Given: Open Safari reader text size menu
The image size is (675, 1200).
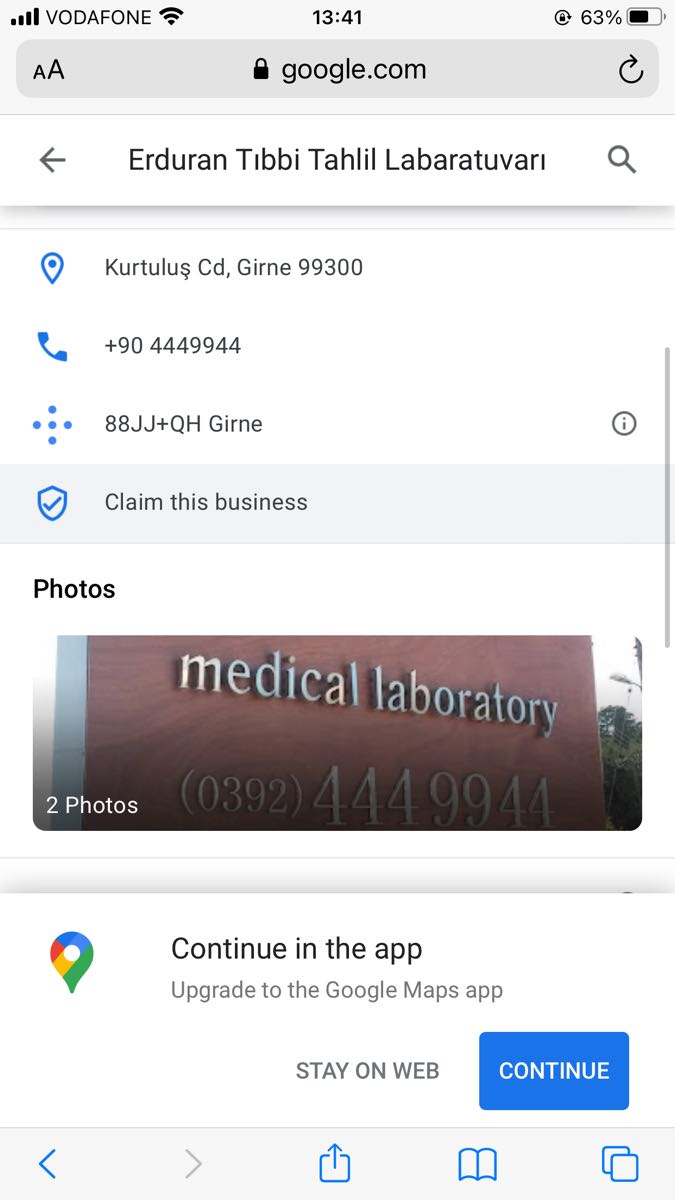Looking at the screenshot, I should tap(48, 69).
